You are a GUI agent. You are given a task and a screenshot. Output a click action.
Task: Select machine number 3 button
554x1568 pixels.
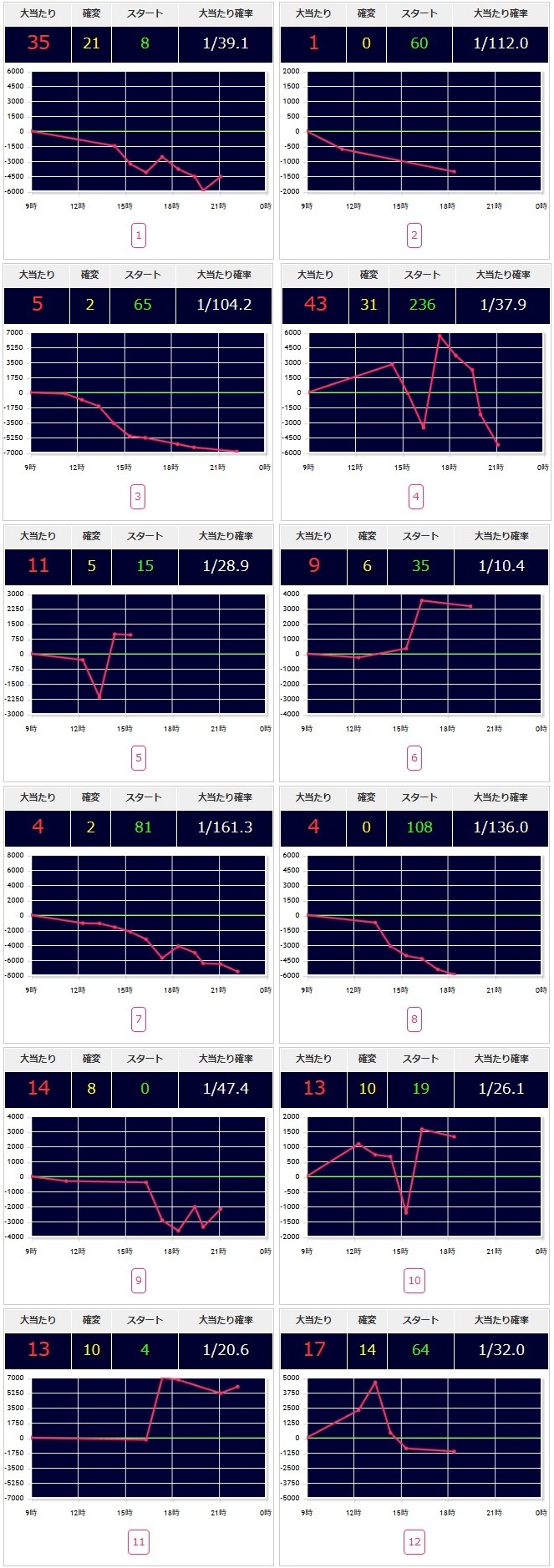pyautogui.click(x=139, y=497)
